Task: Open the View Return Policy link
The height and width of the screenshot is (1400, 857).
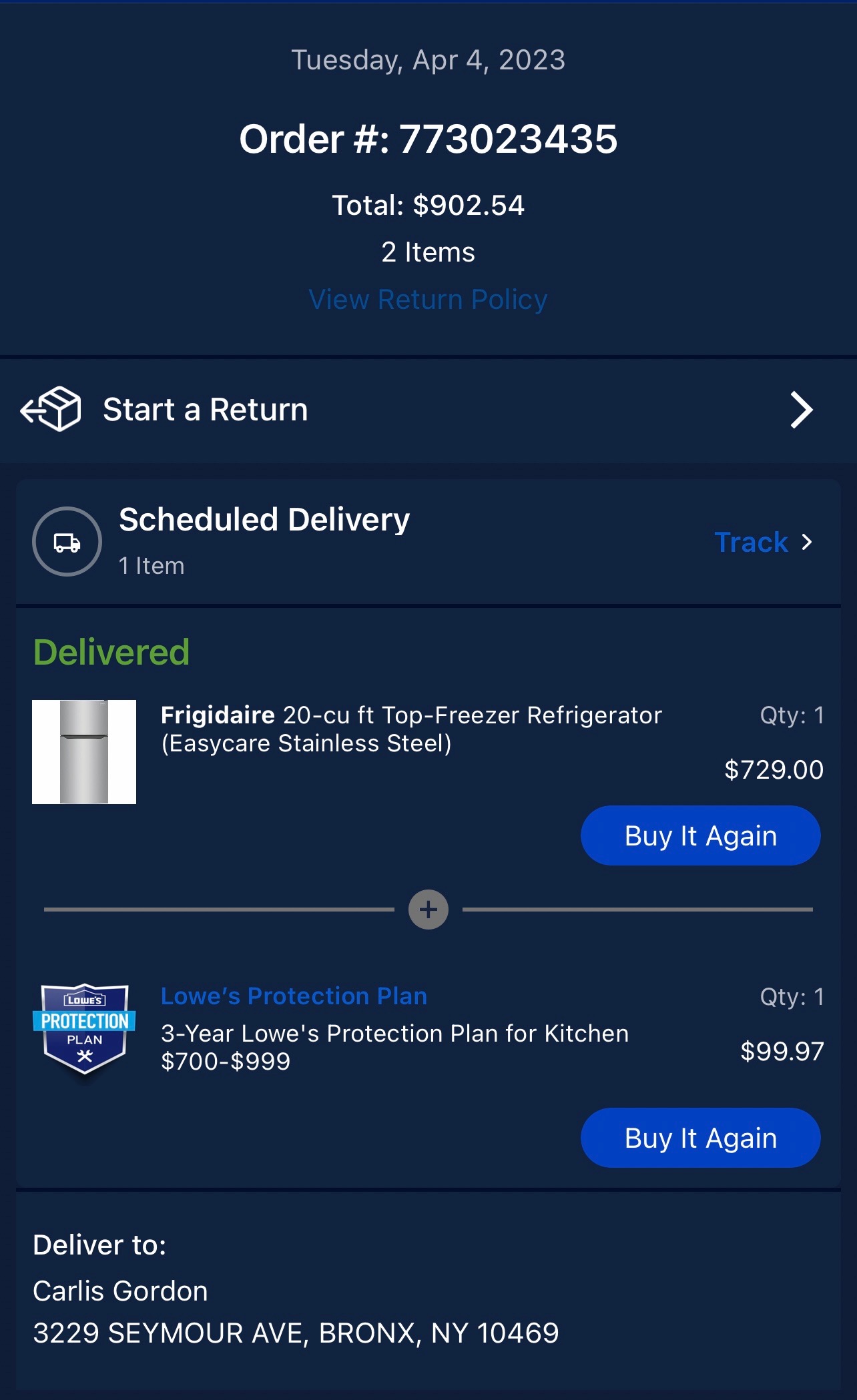Action: 428,300
